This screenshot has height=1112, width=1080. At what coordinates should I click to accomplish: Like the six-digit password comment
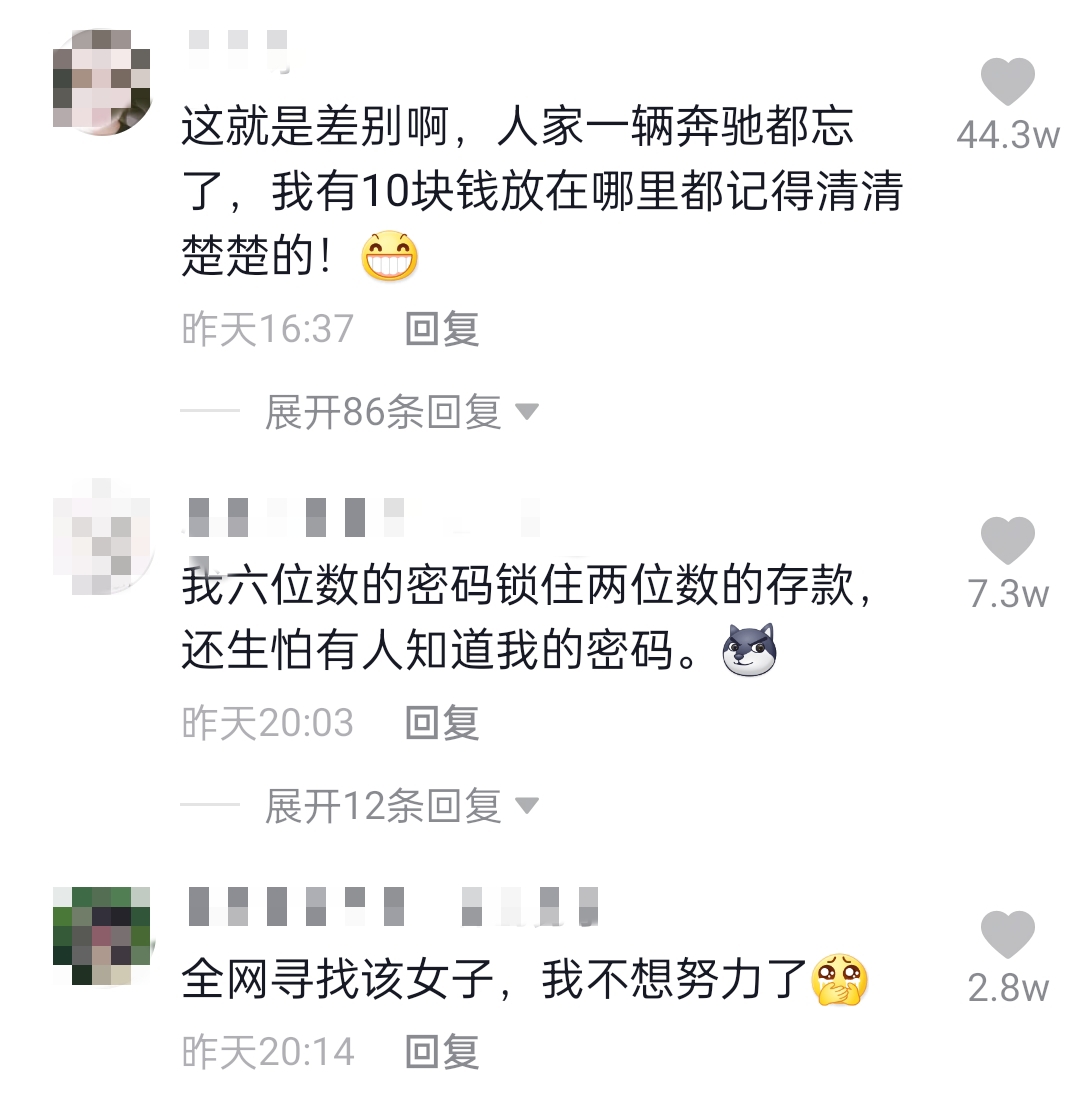click(x=1006, y=542)
